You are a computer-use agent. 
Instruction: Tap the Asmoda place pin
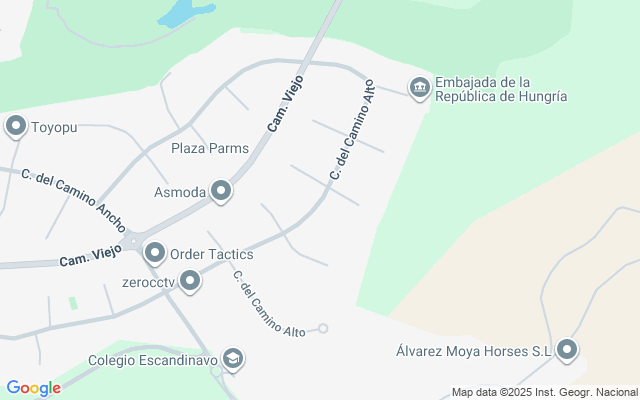click(x=221, y=191)
